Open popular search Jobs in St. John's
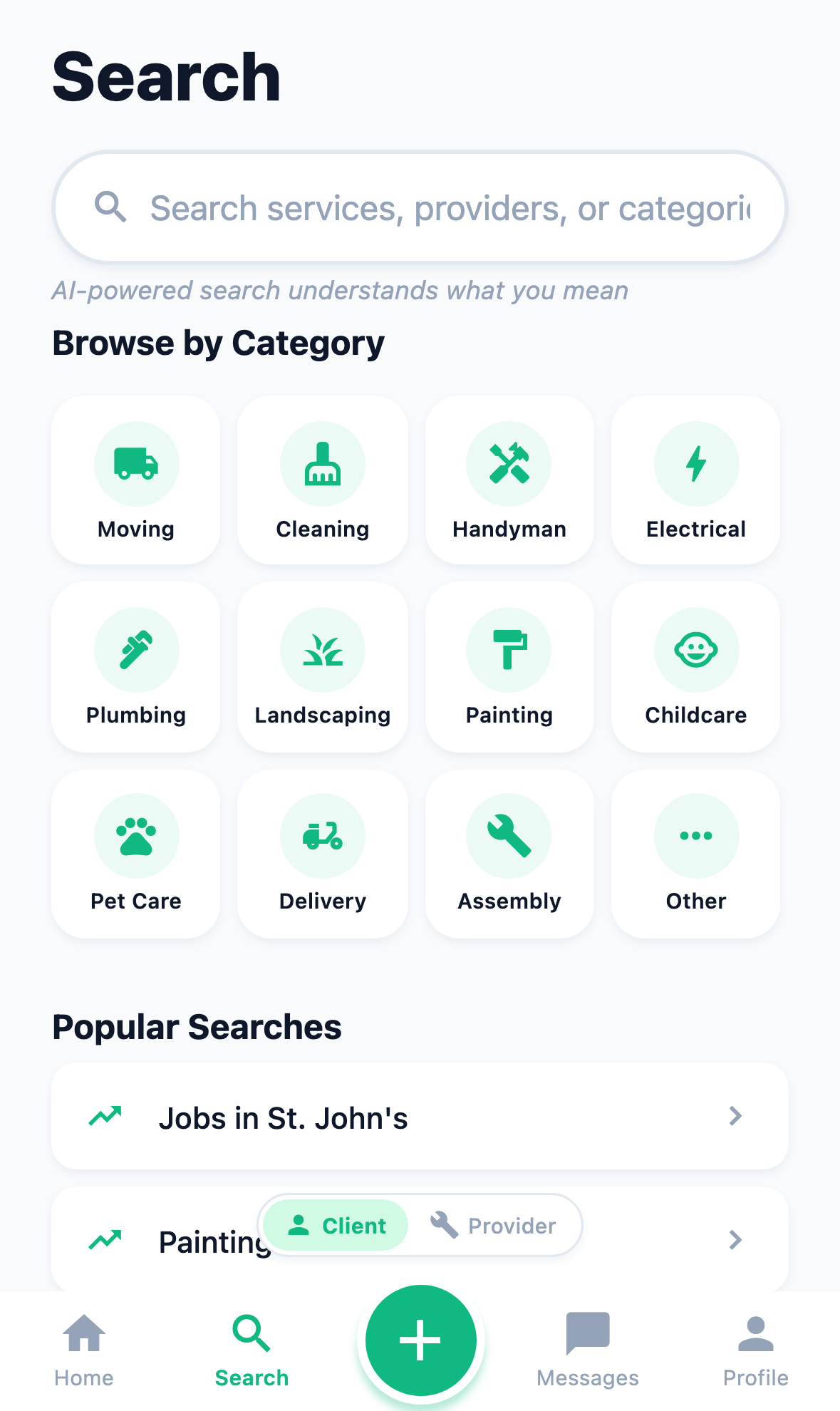Image resolution: width=840 pixels, height=1411 pixels. (x=420, y=1116)
